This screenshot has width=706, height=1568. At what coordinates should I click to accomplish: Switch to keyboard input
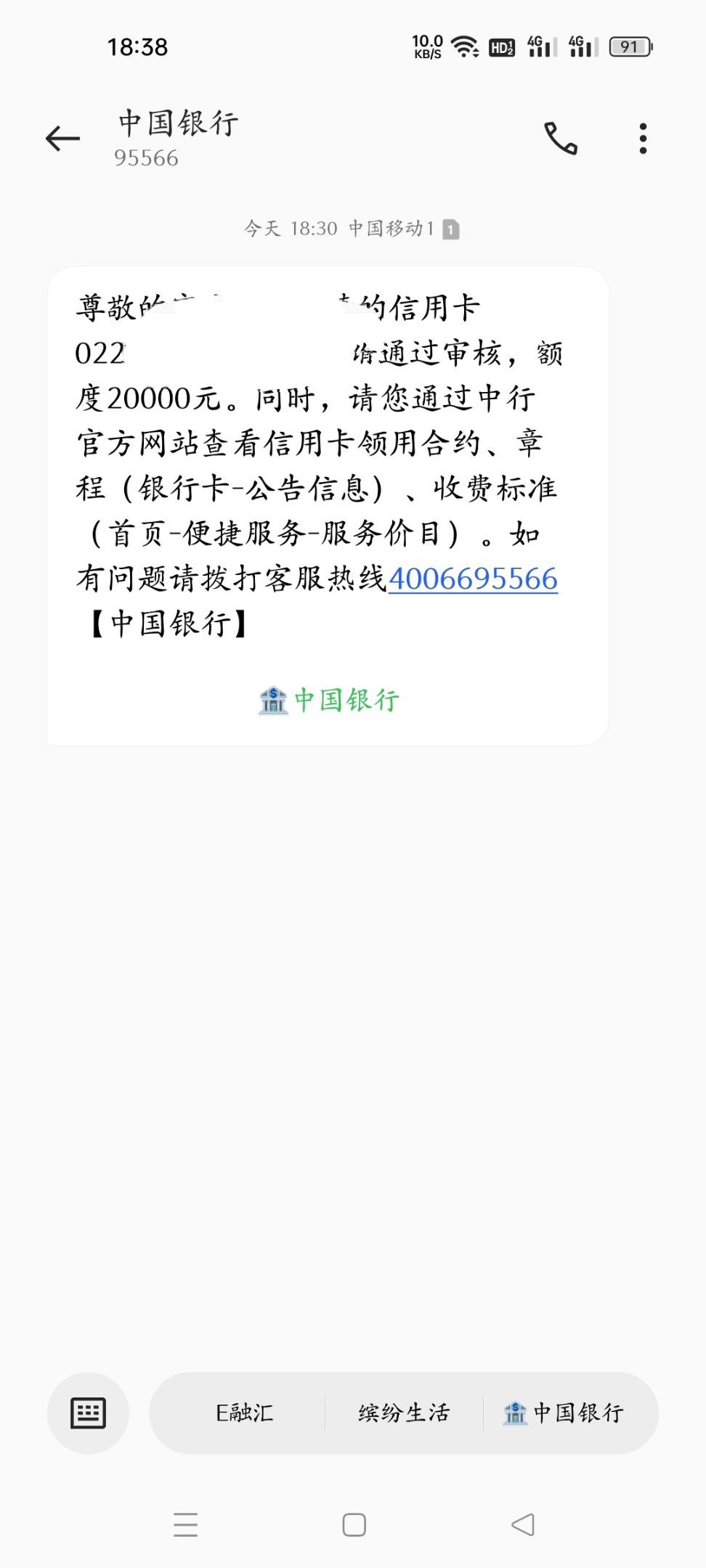coord(88,1413)
